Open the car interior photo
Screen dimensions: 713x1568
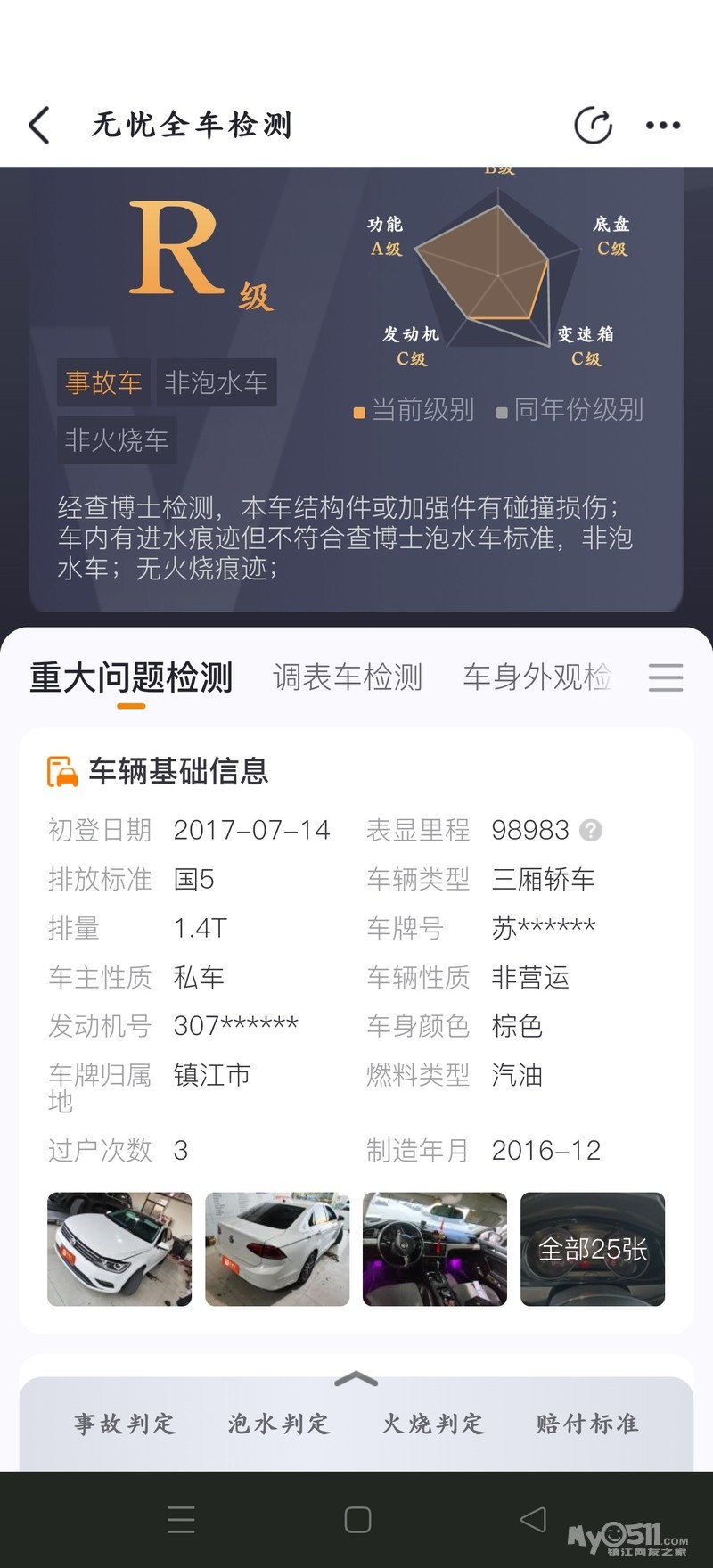(x=435, y=1249)
